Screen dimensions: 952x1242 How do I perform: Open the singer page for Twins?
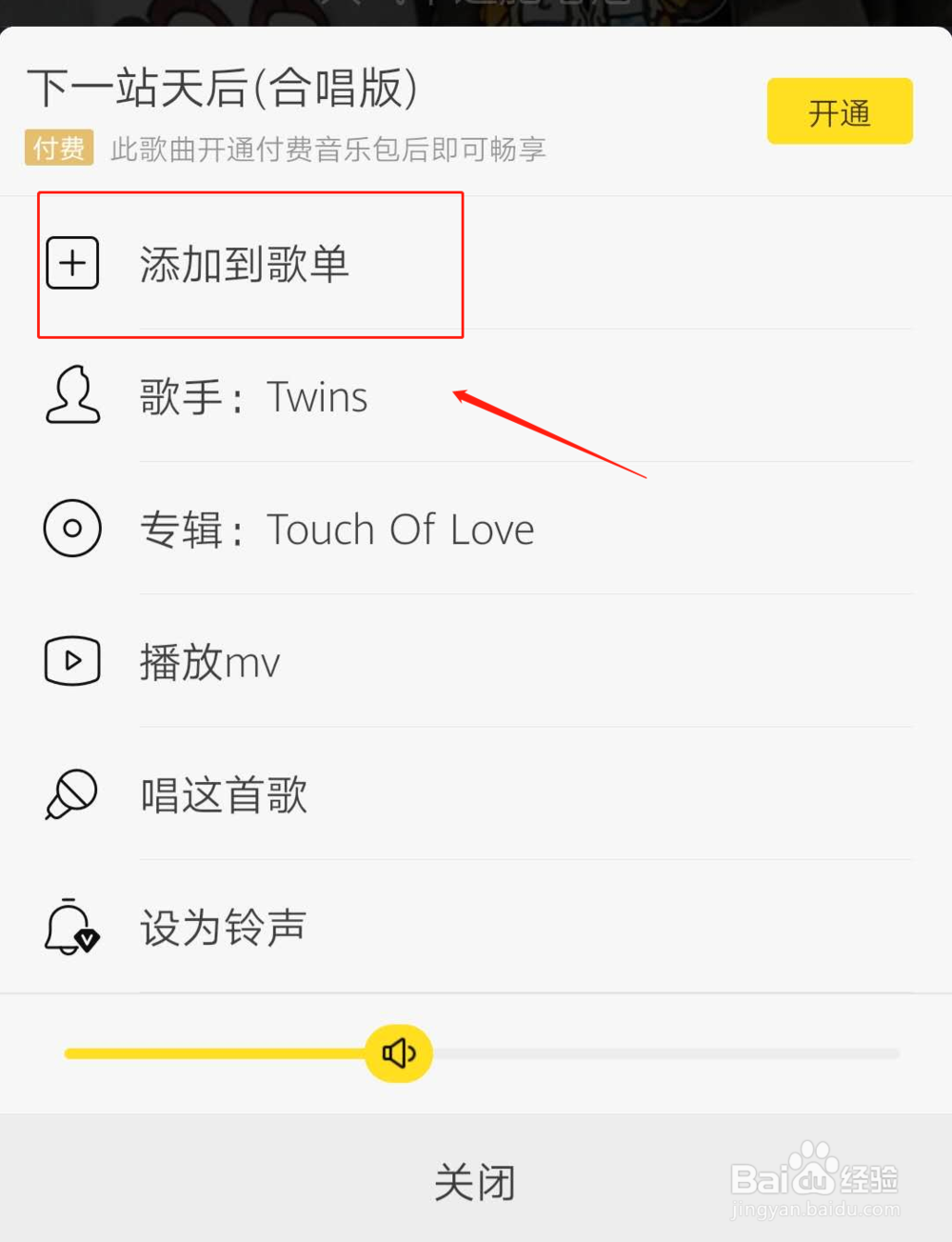(254, 396)
